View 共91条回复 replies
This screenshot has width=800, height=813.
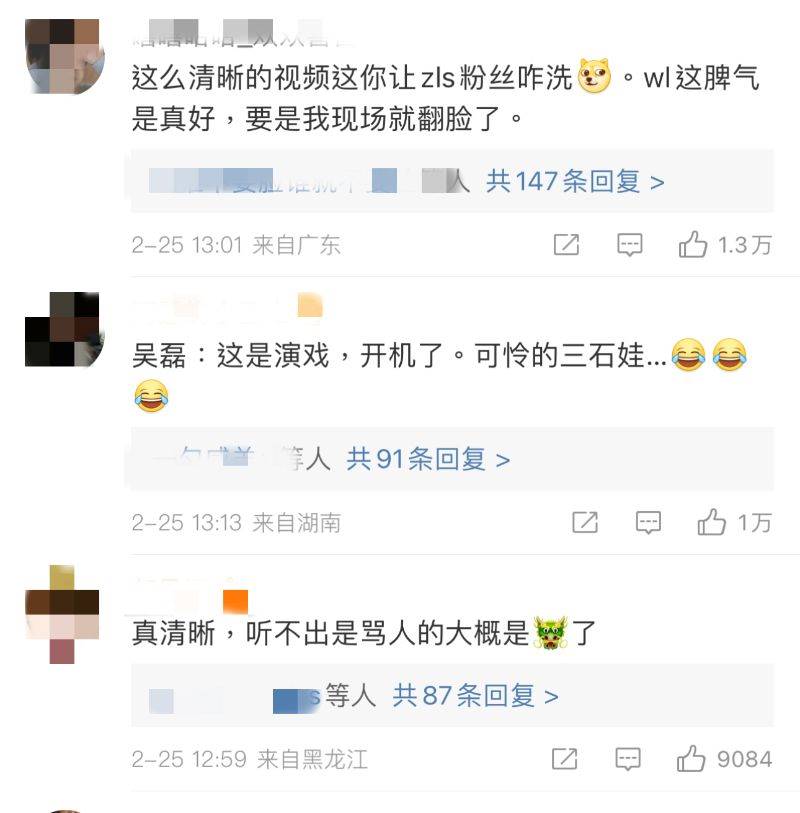[x=428, y=459]
